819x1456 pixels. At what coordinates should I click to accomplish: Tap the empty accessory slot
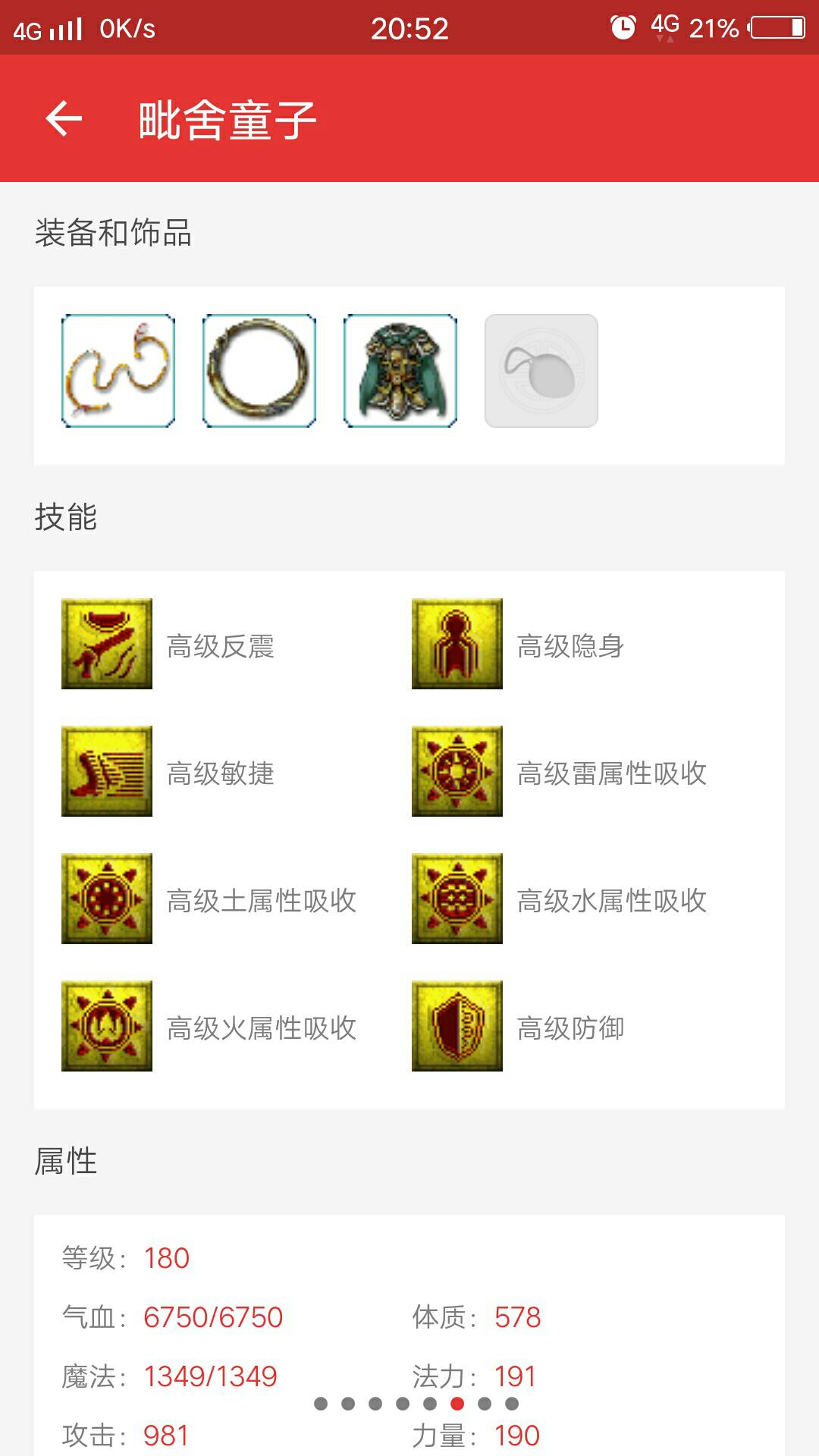[x=541, y=371]
